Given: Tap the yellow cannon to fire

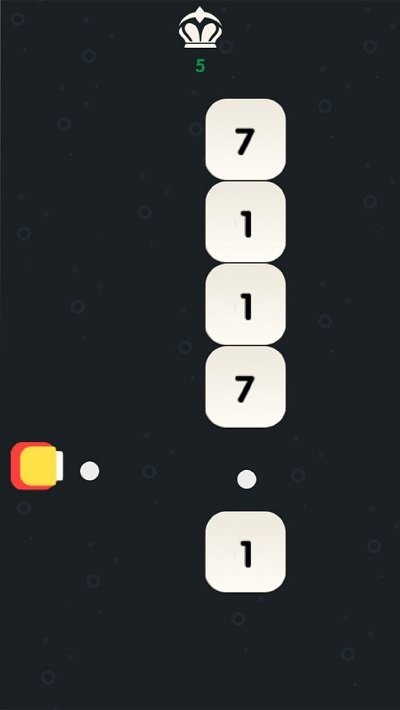Looking at the screenshot, I should pos(37,466).
